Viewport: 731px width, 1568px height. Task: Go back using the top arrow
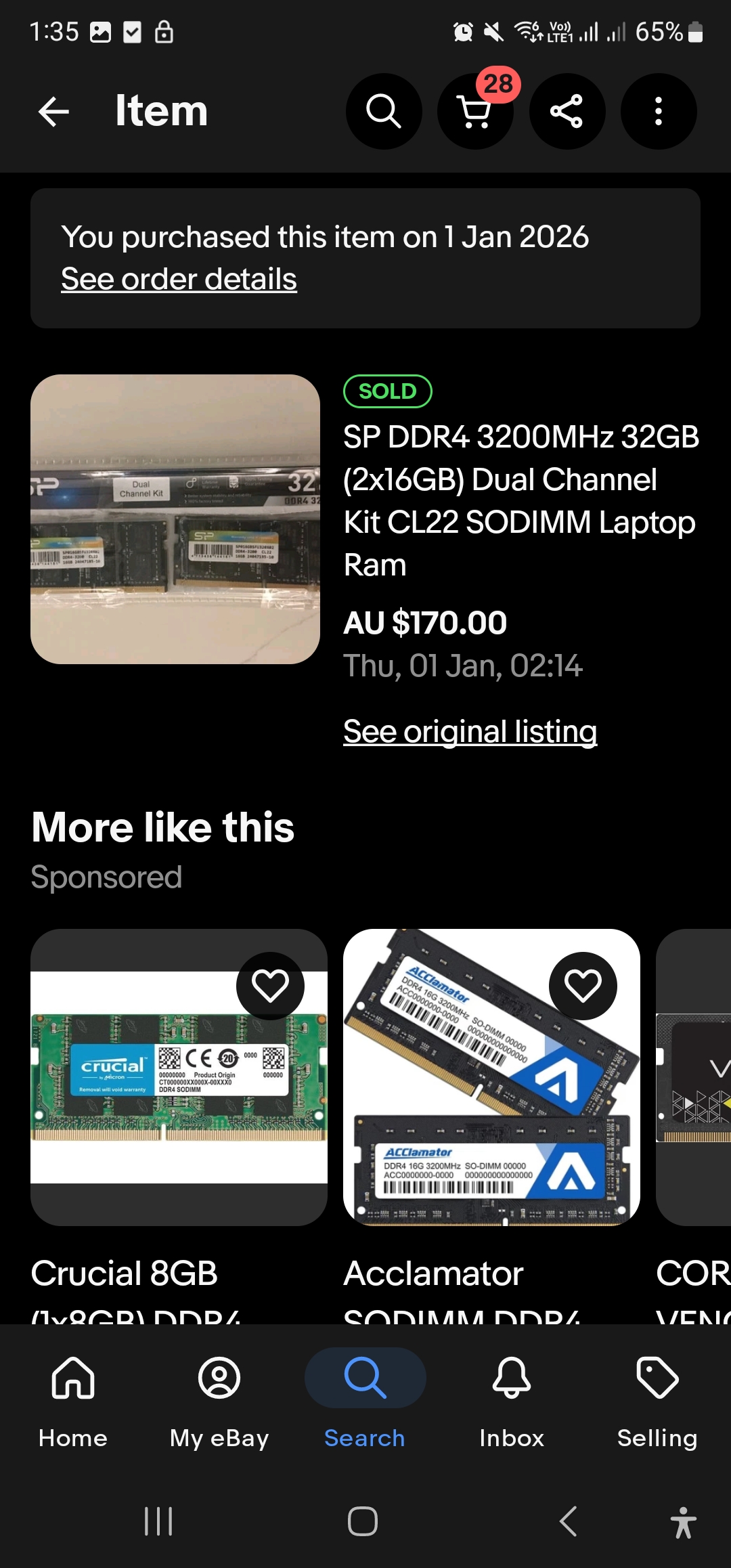(x=54, y=112)
